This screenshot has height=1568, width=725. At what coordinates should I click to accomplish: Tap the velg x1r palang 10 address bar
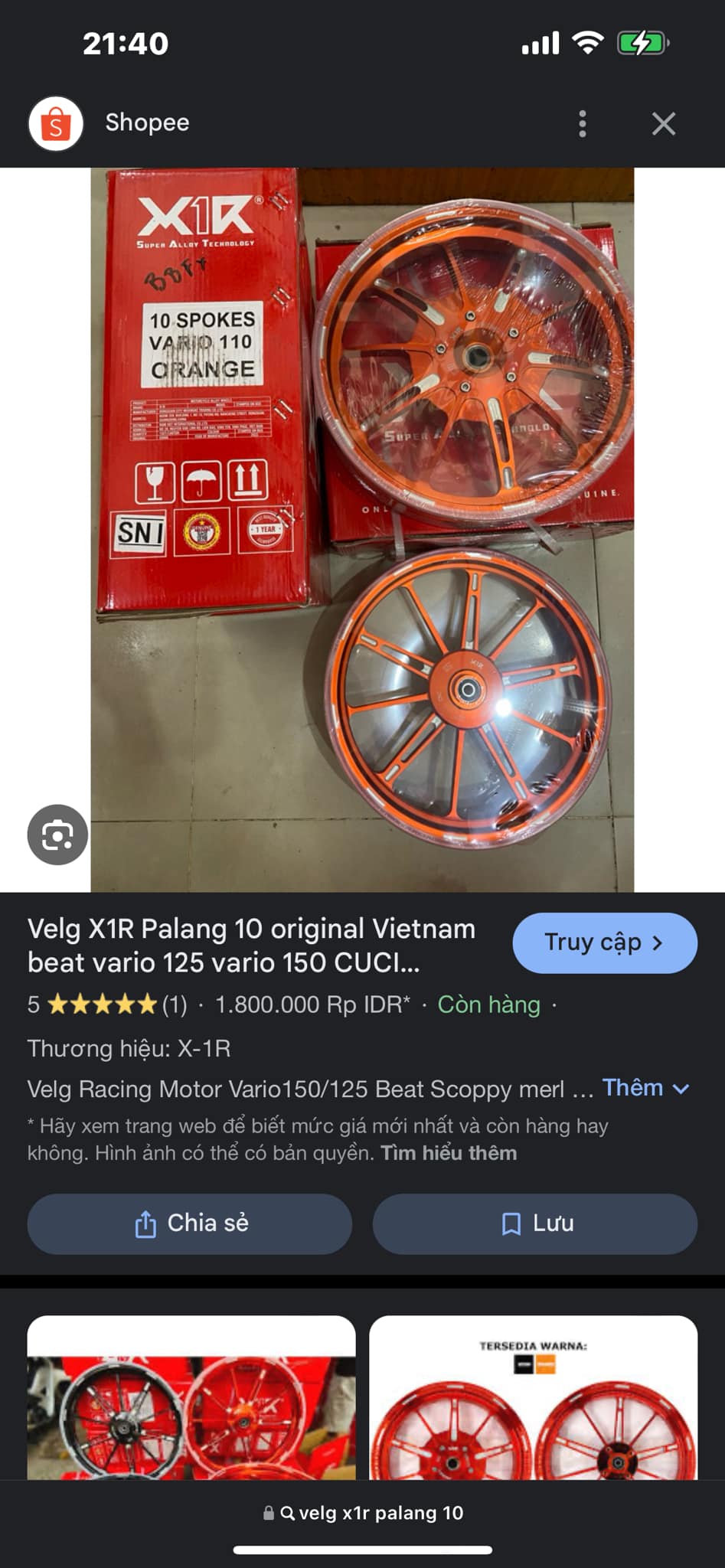363,1513
